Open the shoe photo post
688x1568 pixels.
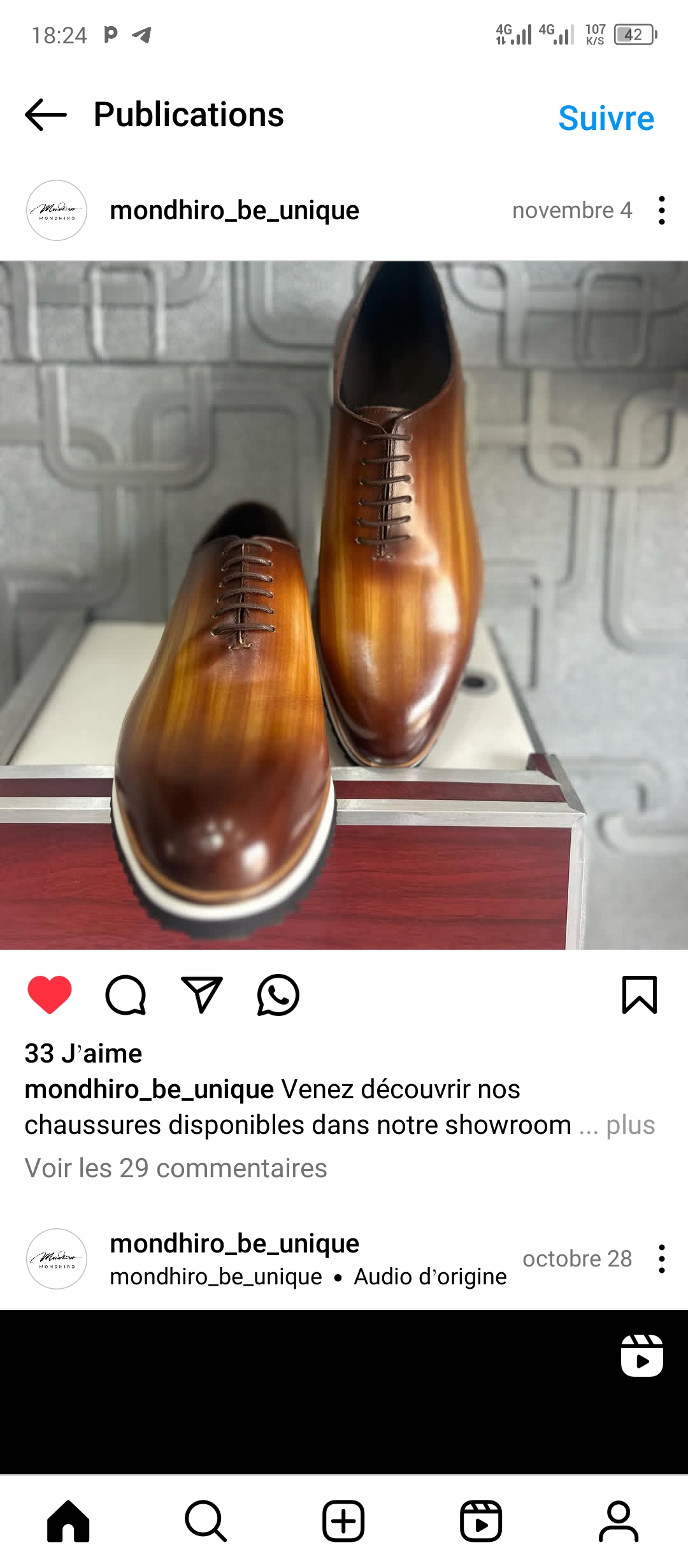pyautogui.click(x=344, y=606)
